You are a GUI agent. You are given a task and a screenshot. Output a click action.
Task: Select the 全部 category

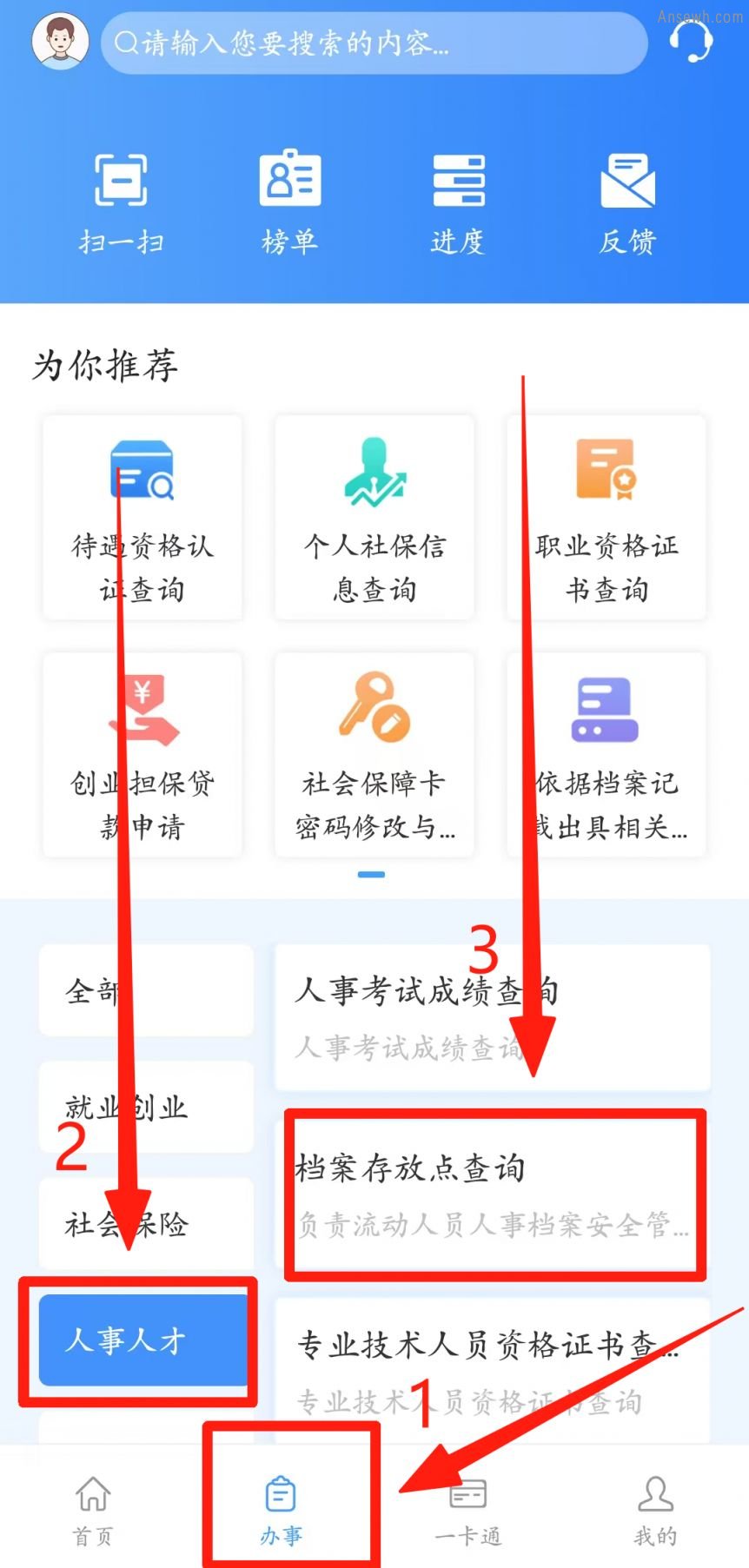146,991
